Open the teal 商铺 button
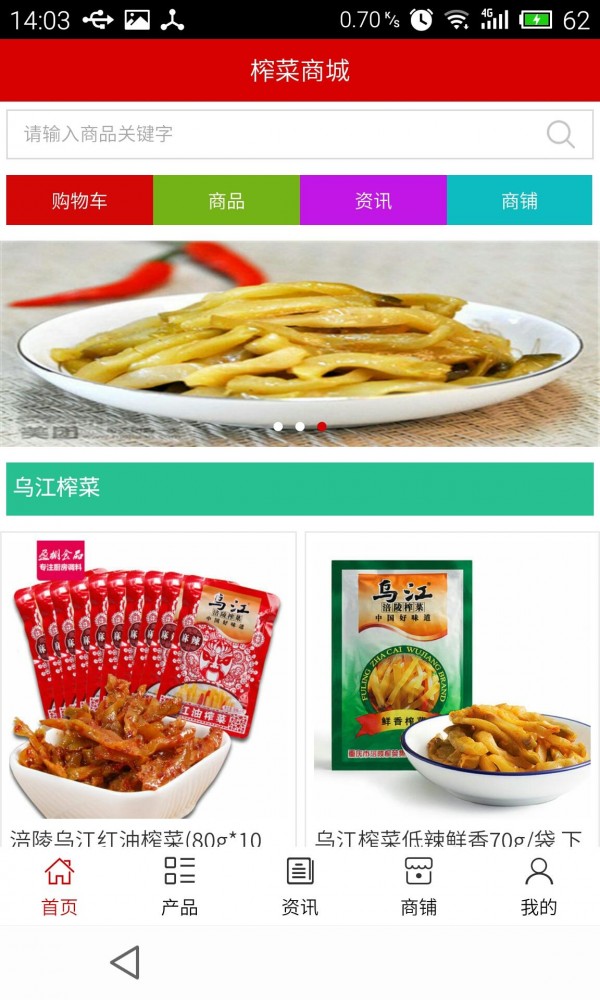600x1000 pixels. point(520,200)
